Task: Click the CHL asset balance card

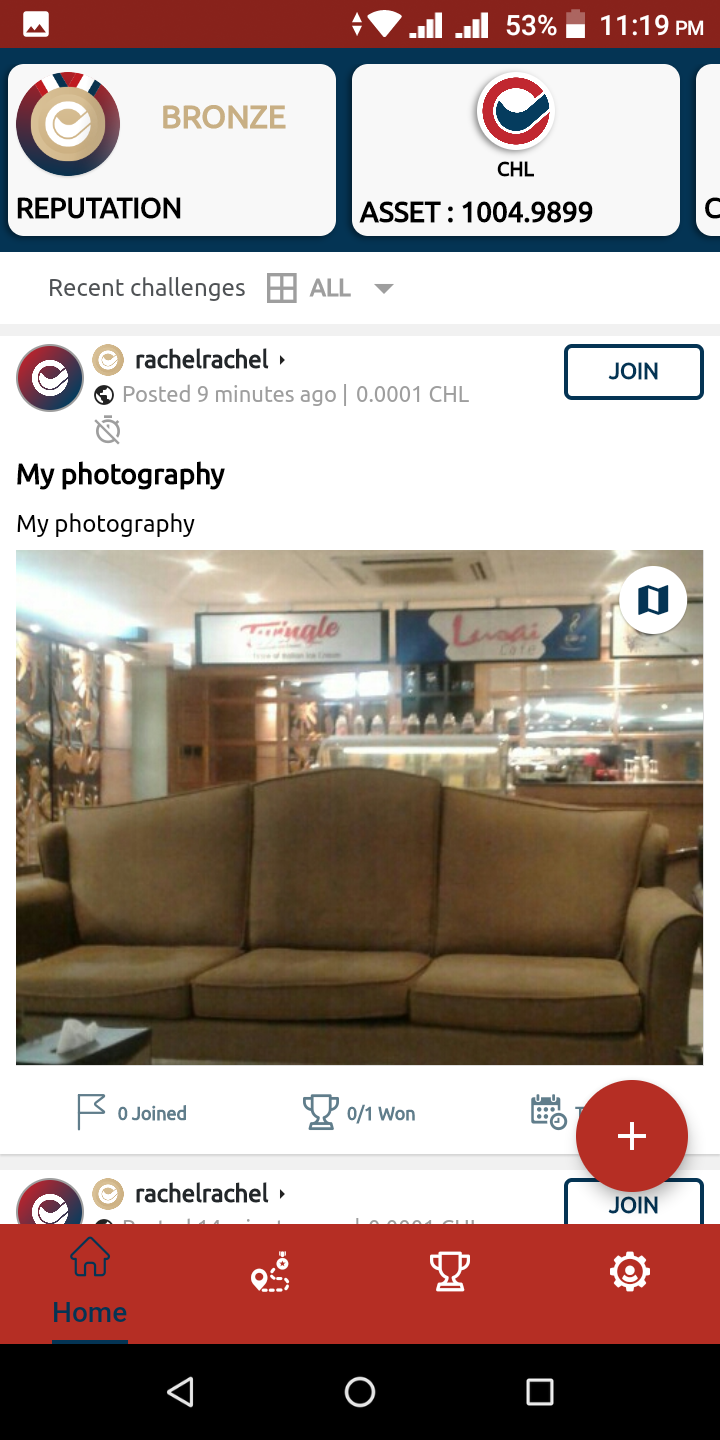Action: 515,149
